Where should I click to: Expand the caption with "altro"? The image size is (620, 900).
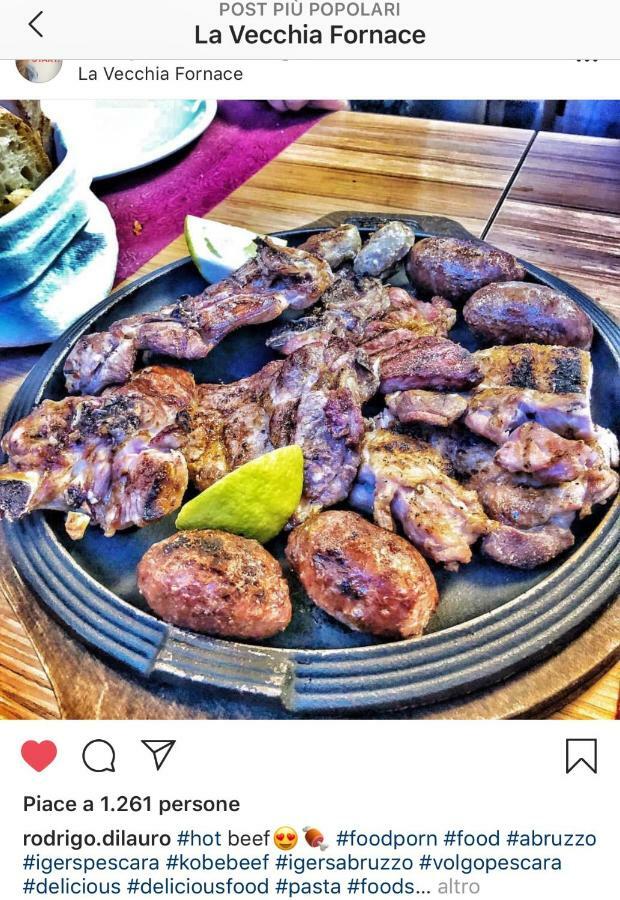point(459,886)
